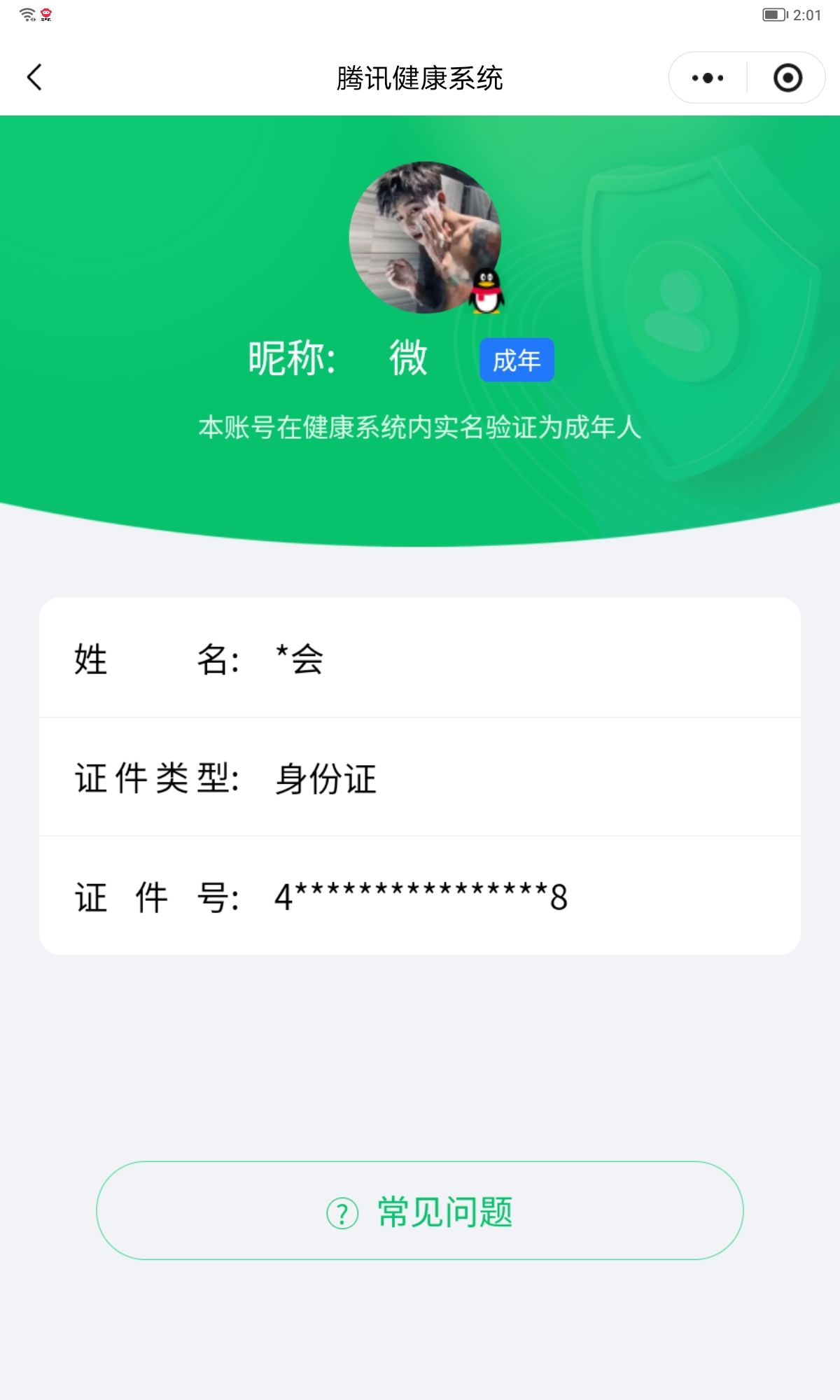Select the 腾讯健康系统 title

[420, 78]
